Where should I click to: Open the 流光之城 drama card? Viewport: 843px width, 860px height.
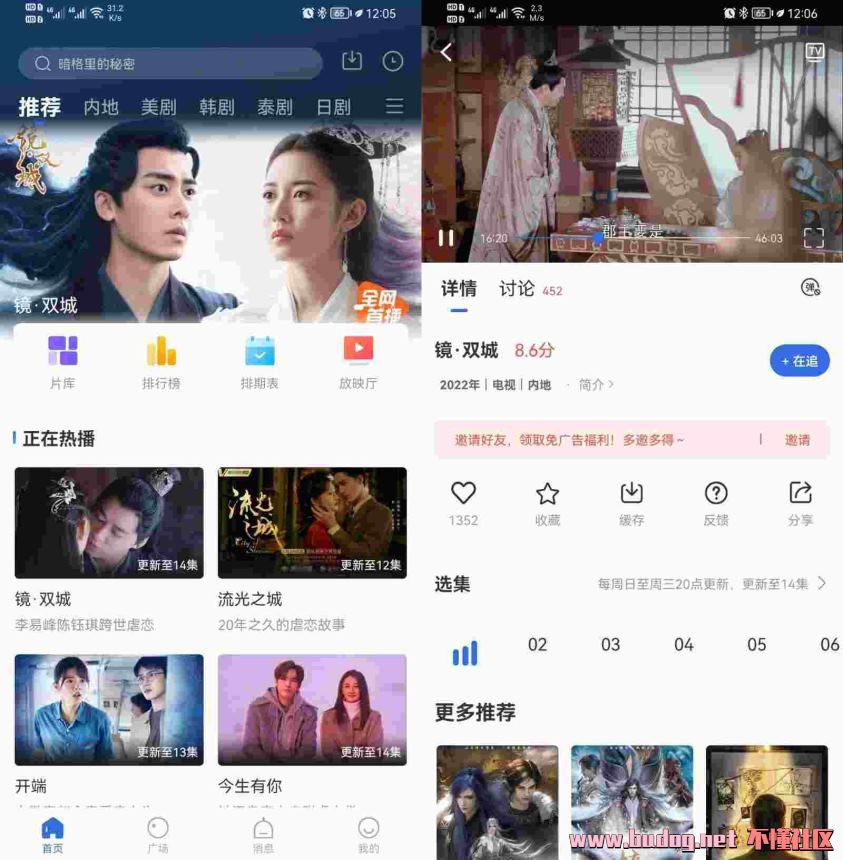coord(312,523)
